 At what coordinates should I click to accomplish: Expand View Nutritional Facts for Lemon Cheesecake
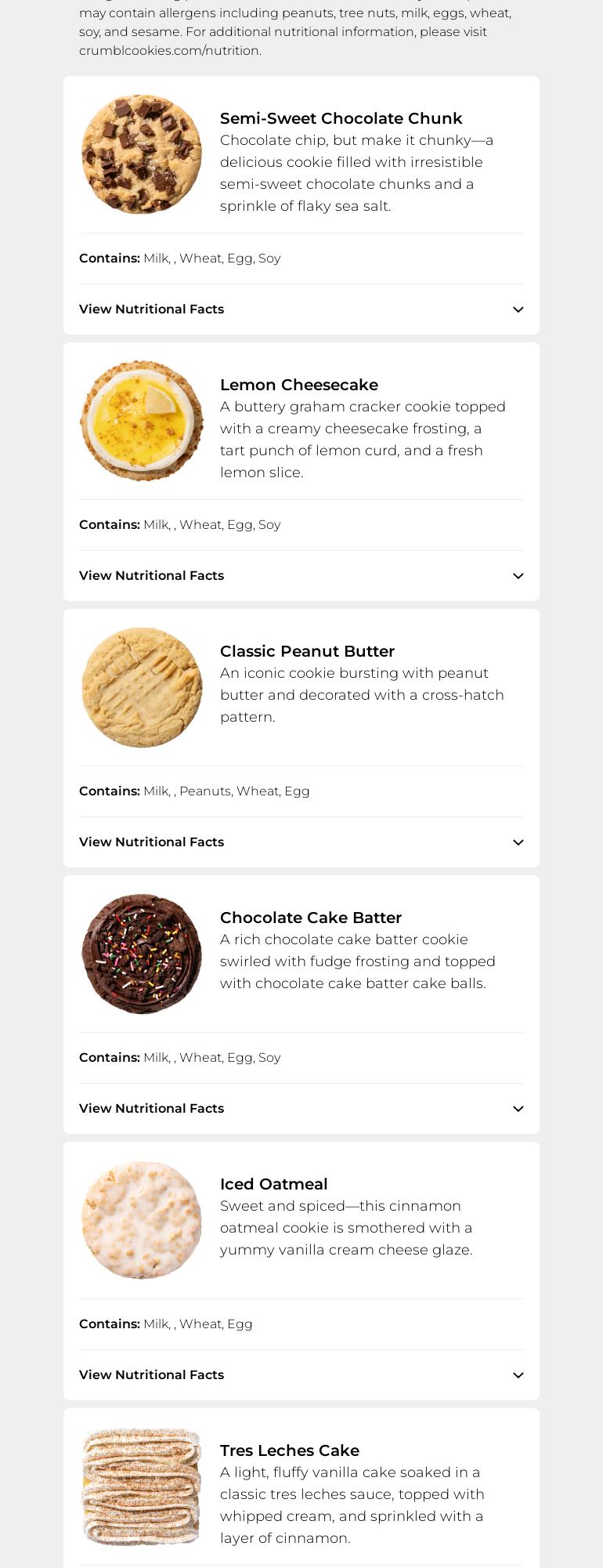[151, 575]
